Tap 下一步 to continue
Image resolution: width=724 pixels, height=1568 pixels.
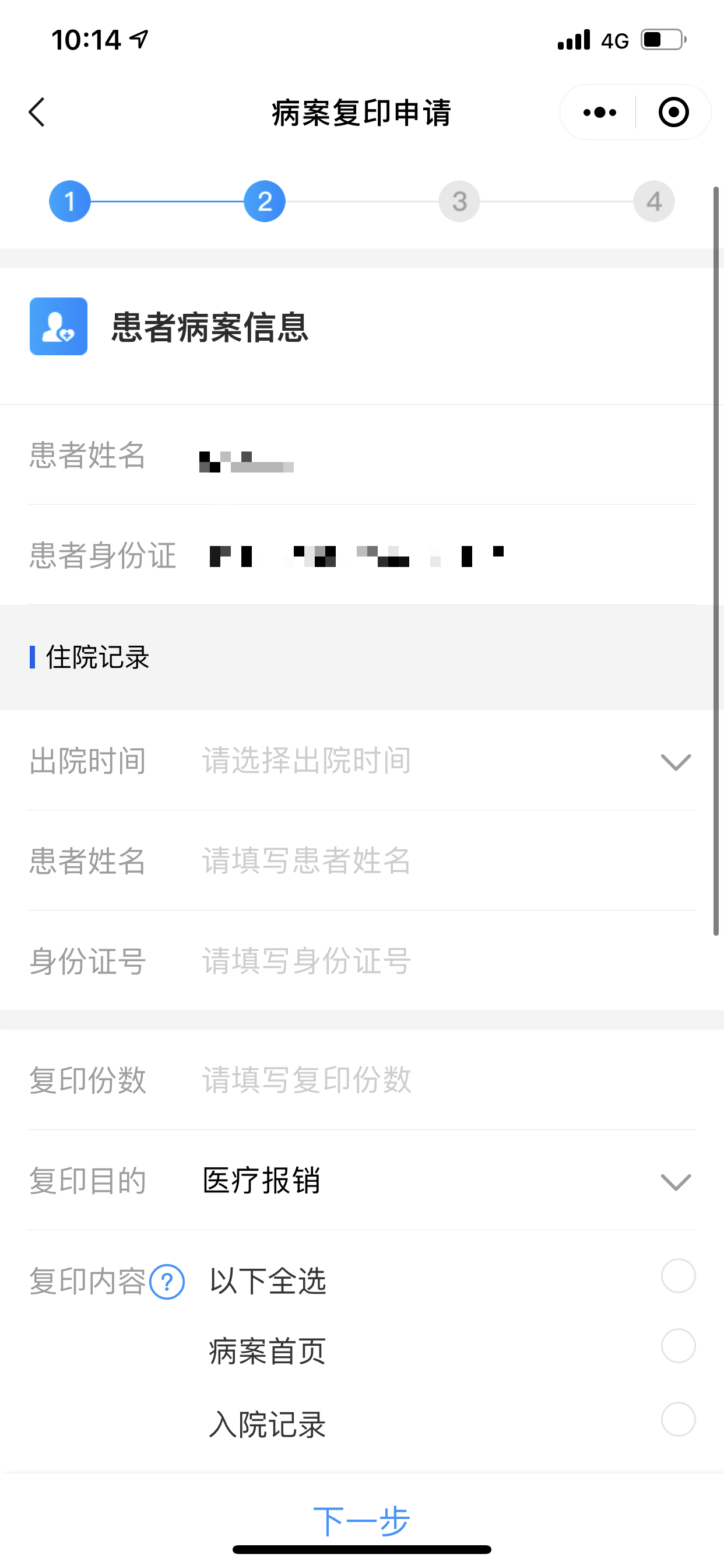(361, 1521)
